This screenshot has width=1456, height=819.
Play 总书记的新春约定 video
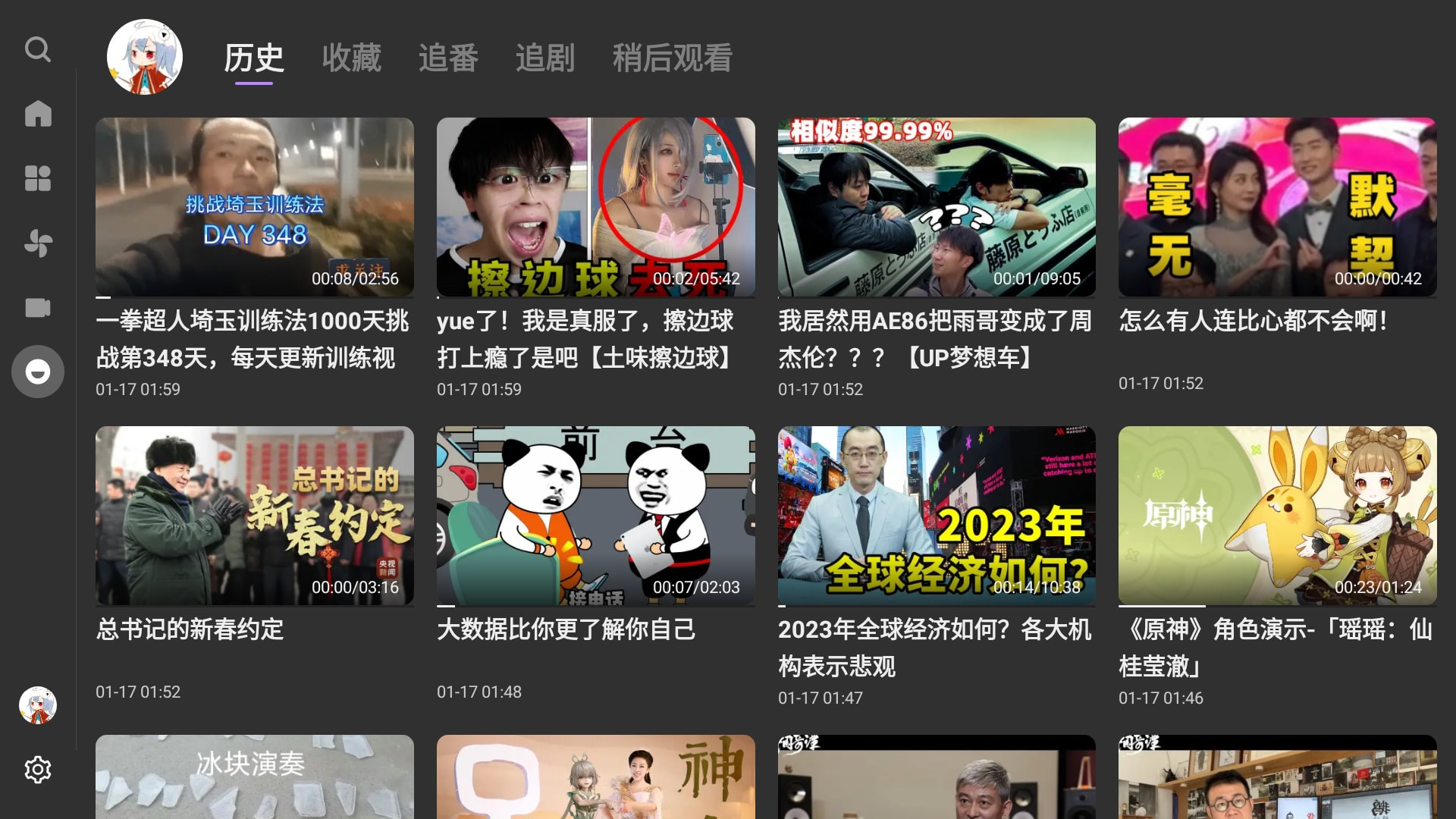pyautogui.click(x=255, y=516)
